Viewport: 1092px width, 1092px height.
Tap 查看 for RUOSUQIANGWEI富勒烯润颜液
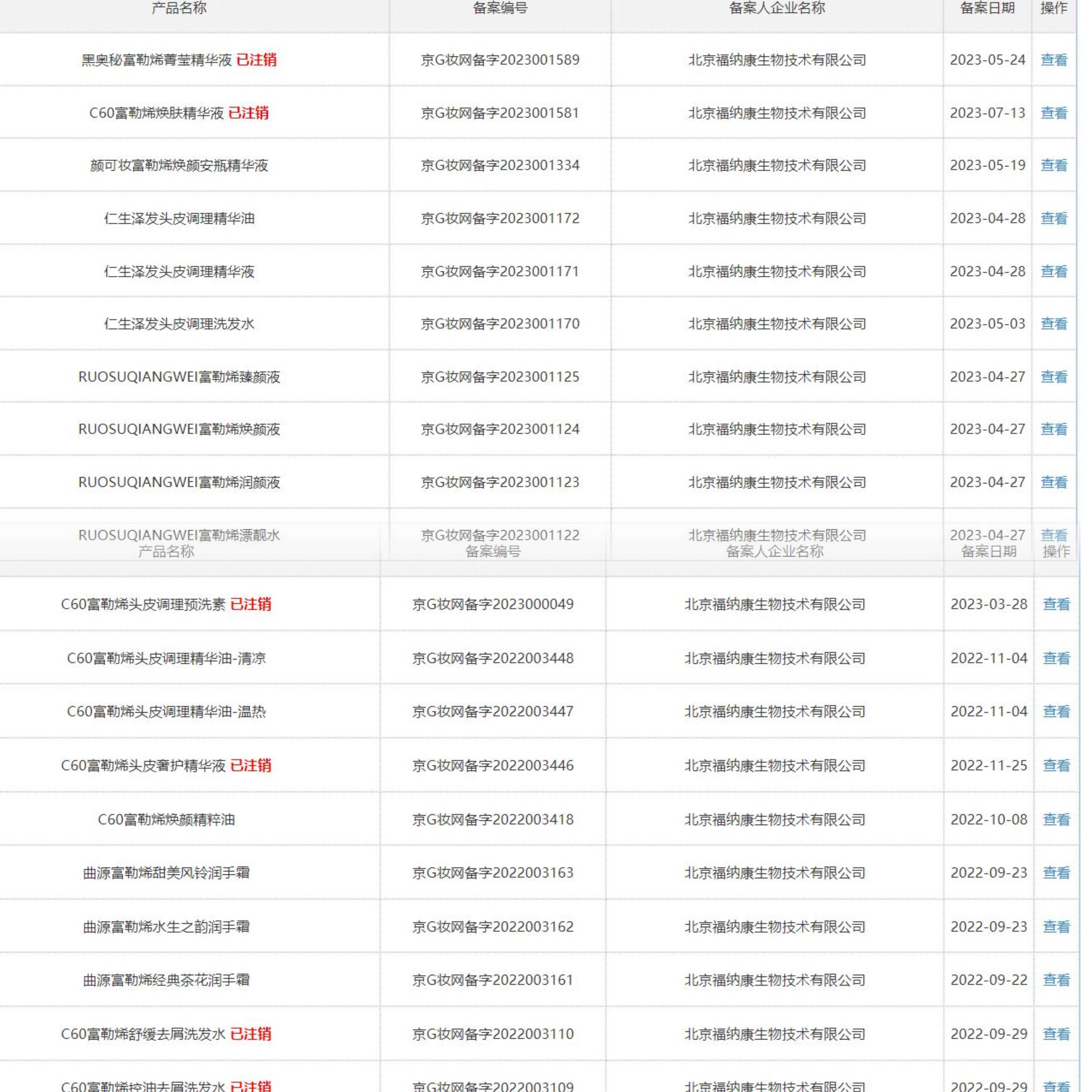point(1054,482)
